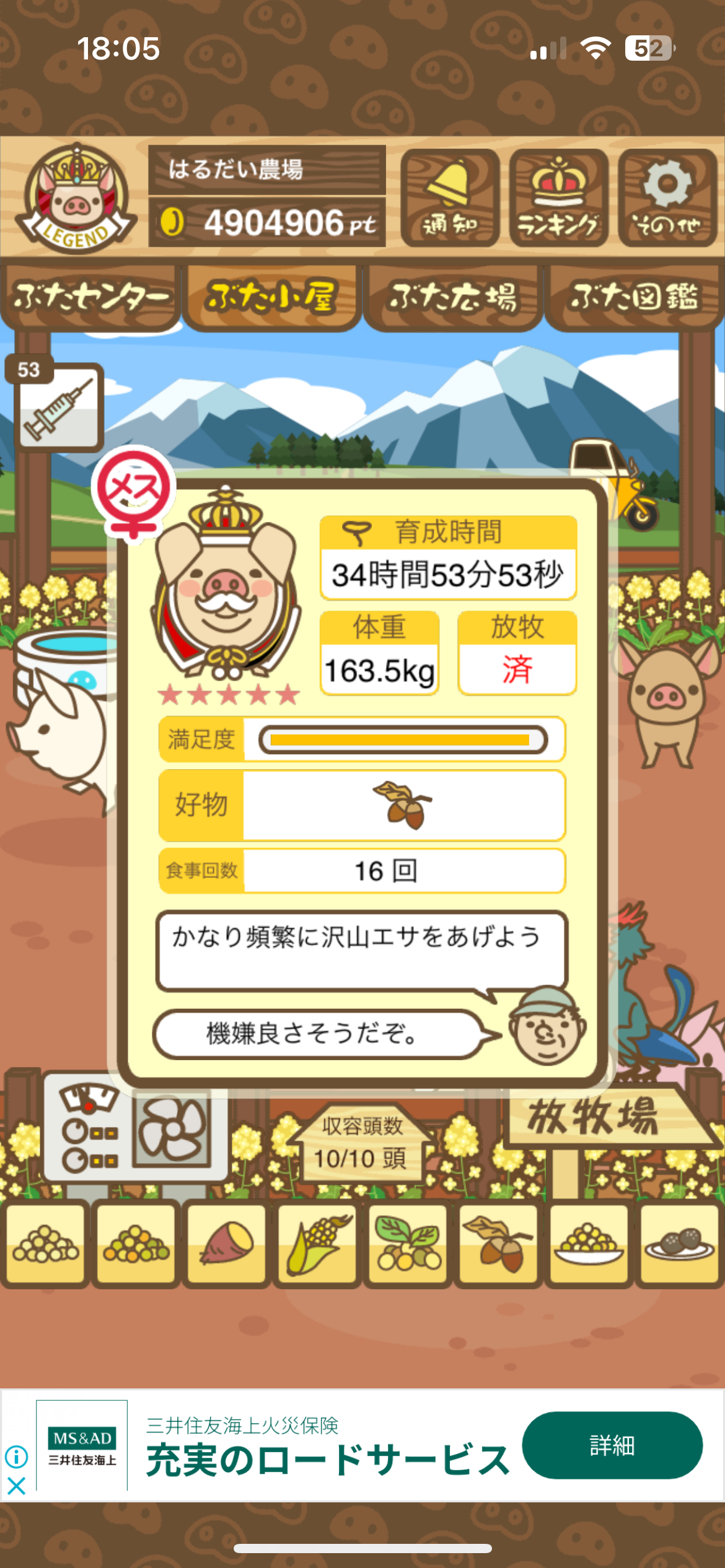This screenshot has width=725, height=1568.
Task: Select the corn feed
Action: click(x=317, y=1243)
